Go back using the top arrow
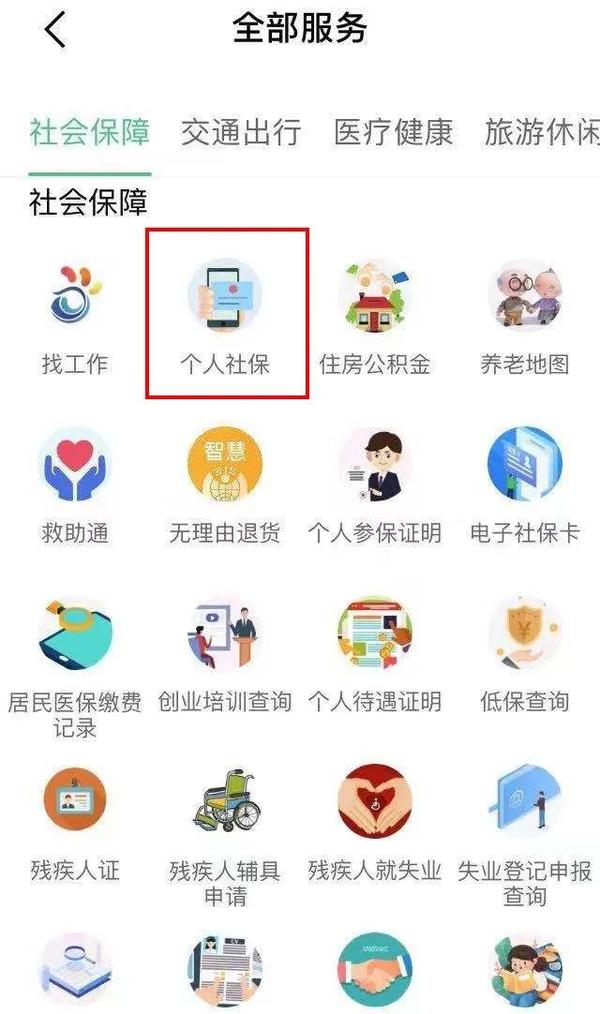The height and width of the screenshot is (1014, 600). (56, 30)
